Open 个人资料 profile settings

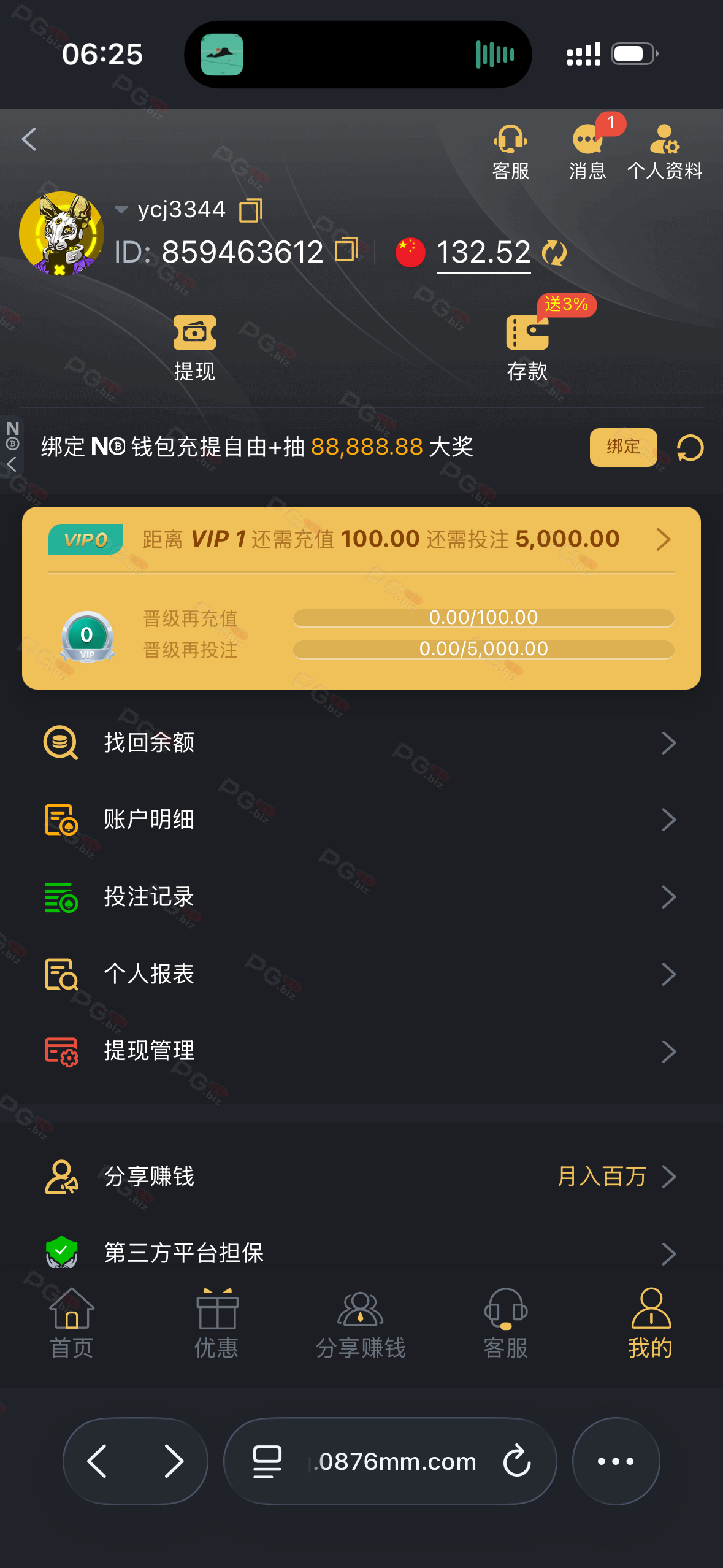coord(664,152)
